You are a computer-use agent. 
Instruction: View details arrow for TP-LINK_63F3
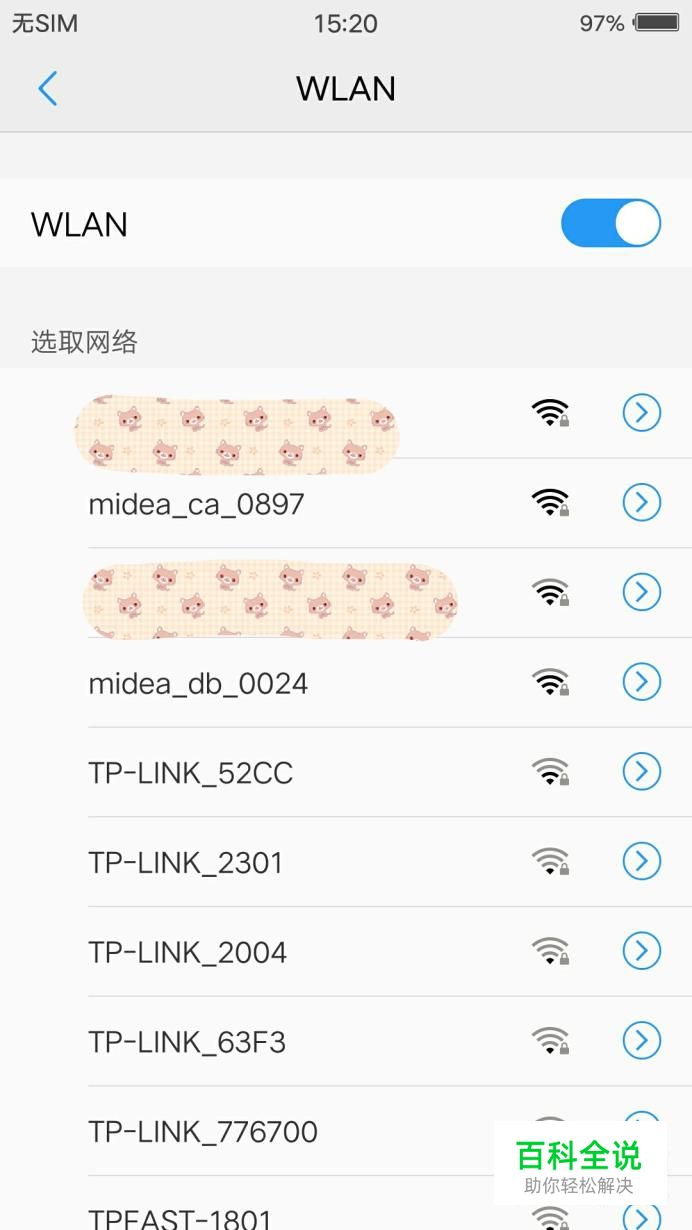(x=642, y=1041)
